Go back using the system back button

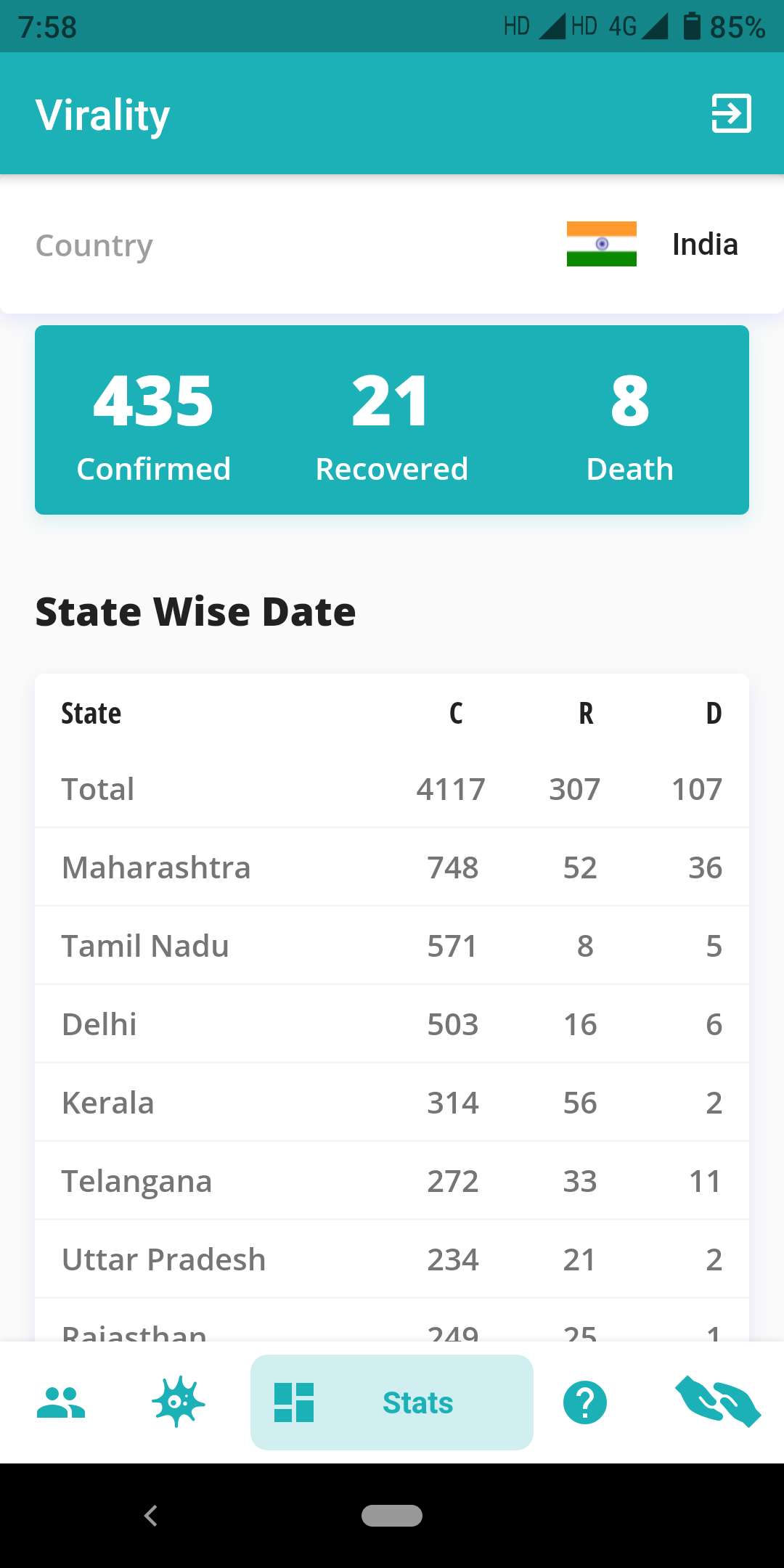coord(151,1516)
